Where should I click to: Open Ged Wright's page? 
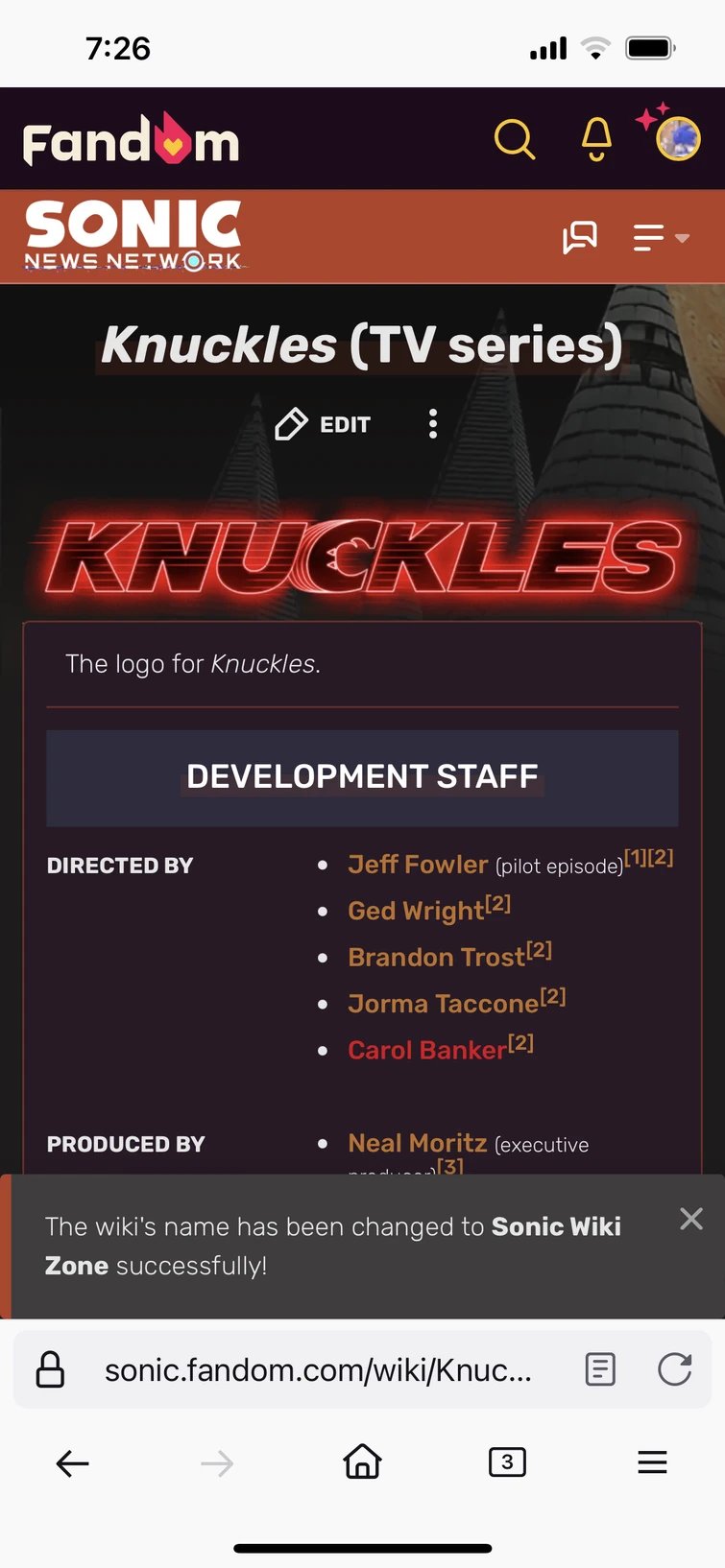click(416, 911)
